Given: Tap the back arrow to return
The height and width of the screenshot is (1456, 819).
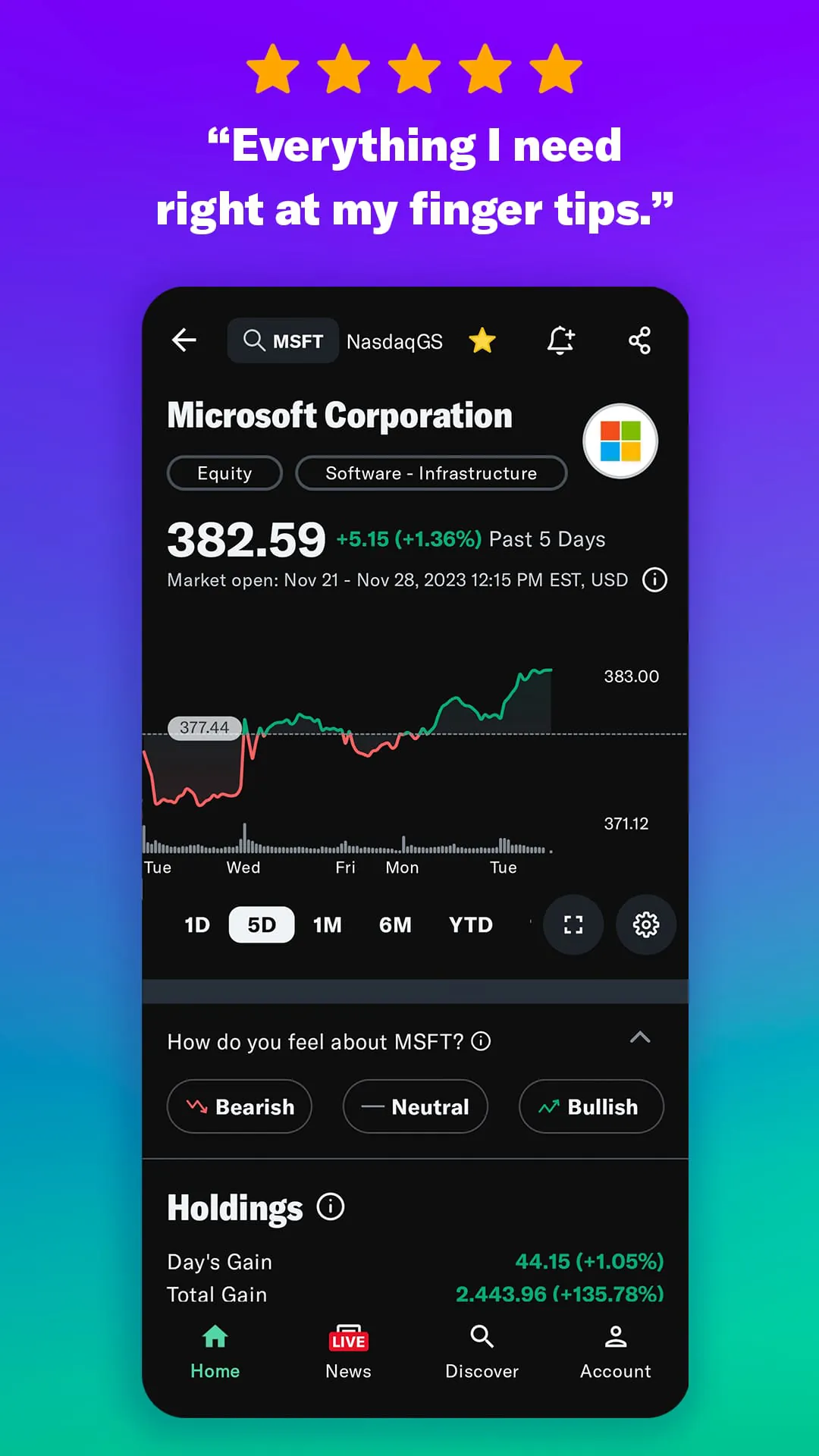Looking at the screenshot, I should [x=184, y=340].
